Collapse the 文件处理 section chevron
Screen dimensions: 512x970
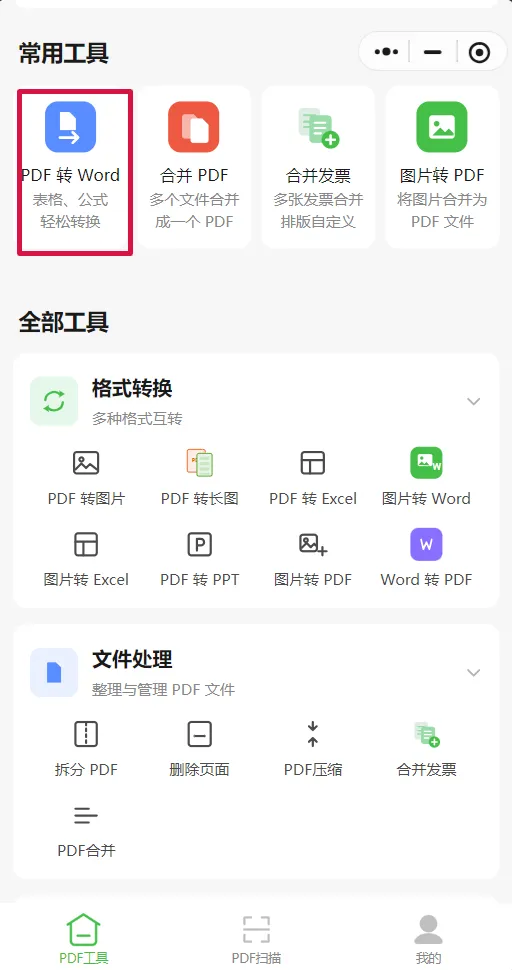pyautogui.click(x=474, y=672)
